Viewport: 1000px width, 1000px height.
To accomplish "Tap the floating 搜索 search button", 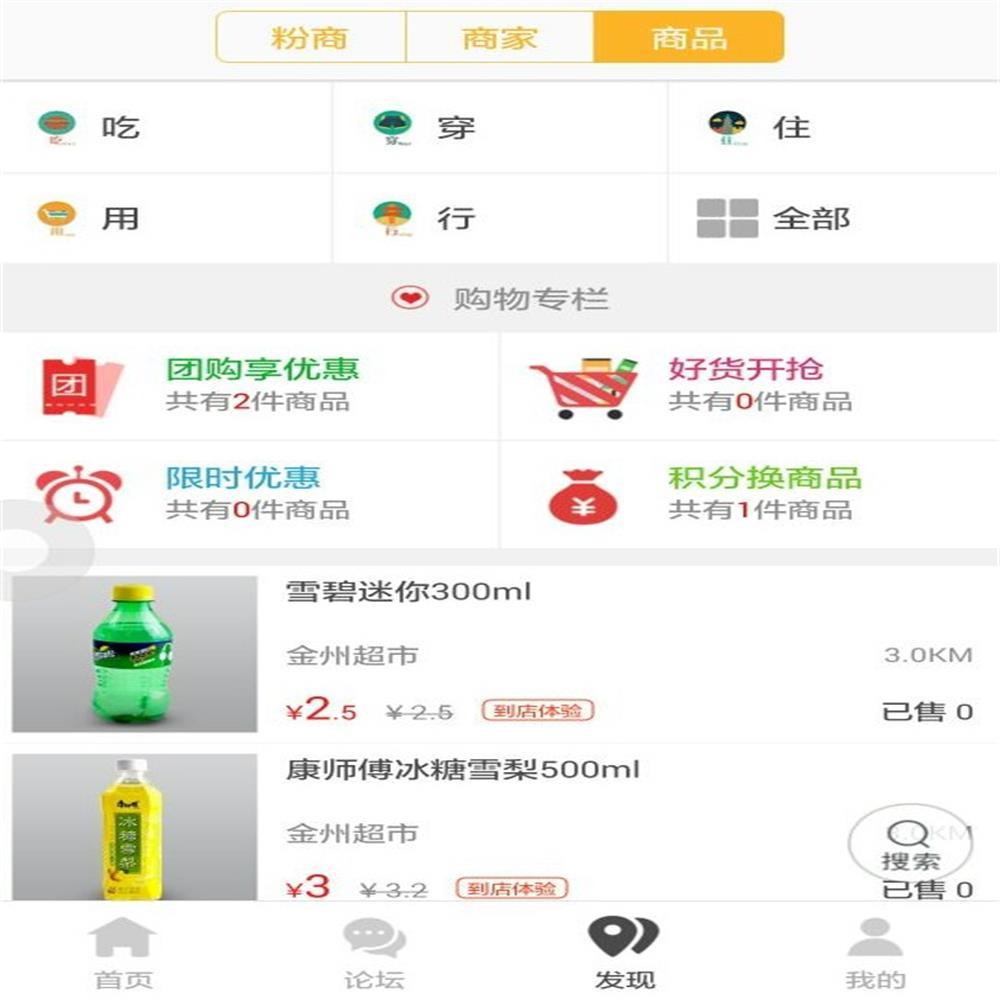I will 909,845.
